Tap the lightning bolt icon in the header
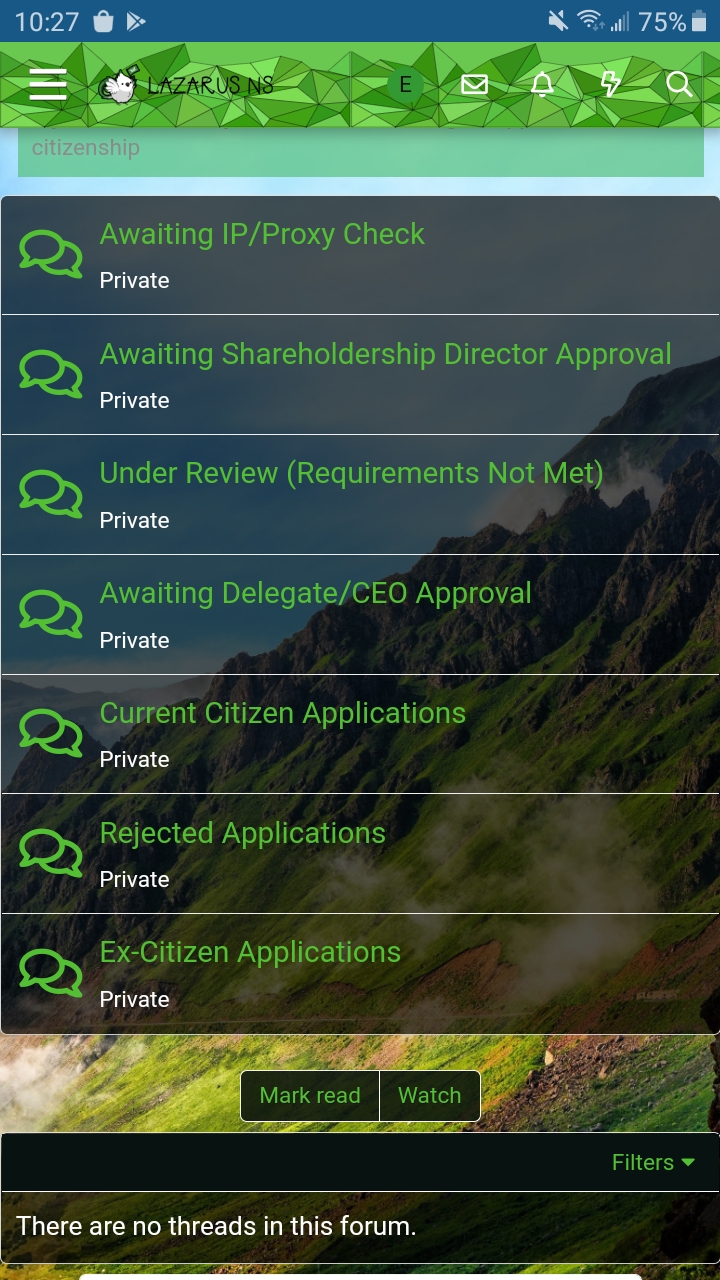 tap(611, 84)
